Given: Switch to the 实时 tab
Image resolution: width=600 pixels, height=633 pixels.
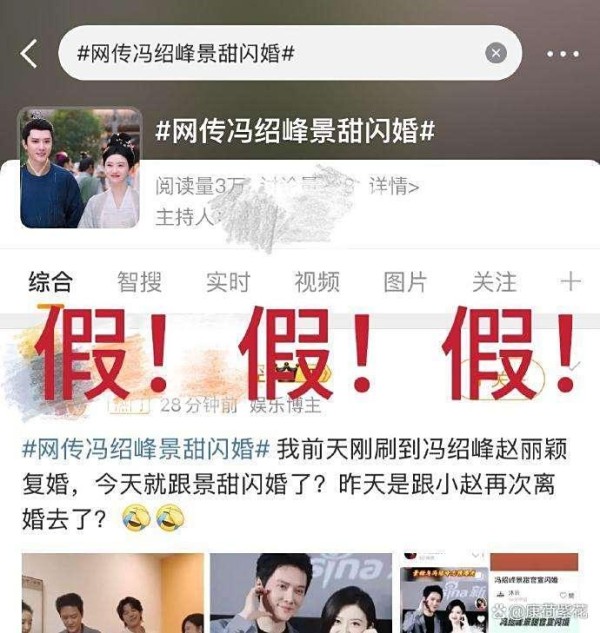Looking at the screenshot, I should (x=228, y=282).
